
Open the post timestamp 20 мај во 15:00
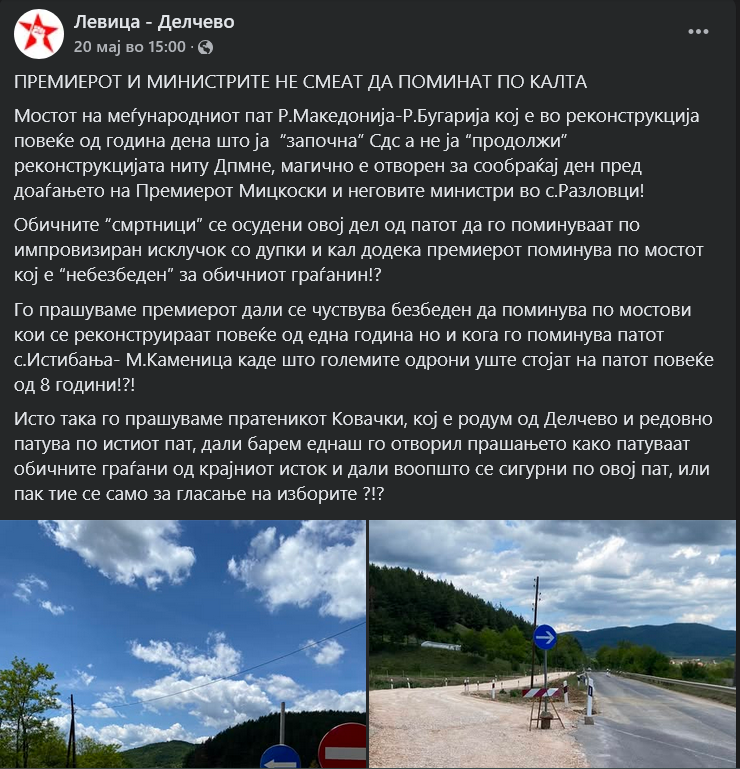130,46
